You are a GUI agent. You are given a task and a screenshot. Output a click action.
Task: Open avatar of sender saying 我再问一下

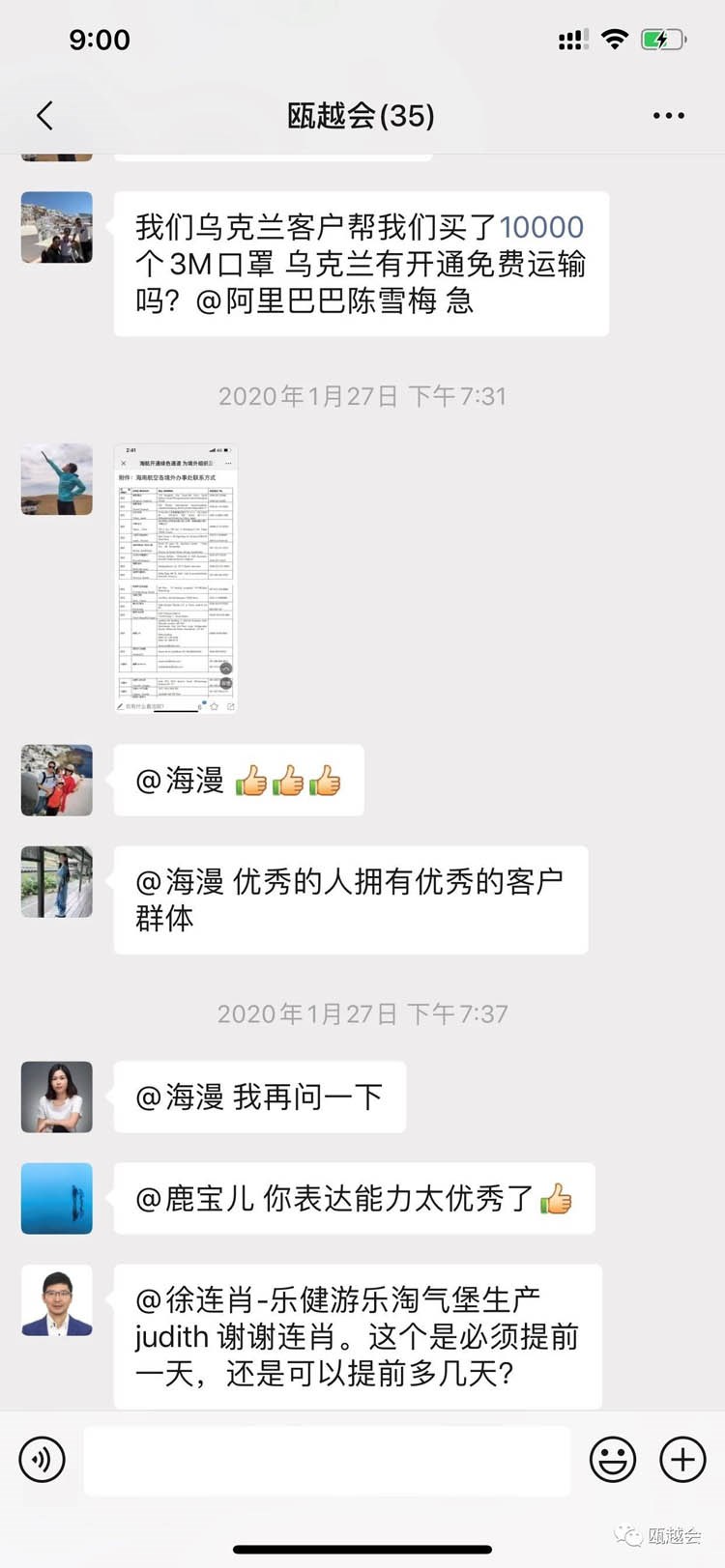click(x=57, y=1097)
